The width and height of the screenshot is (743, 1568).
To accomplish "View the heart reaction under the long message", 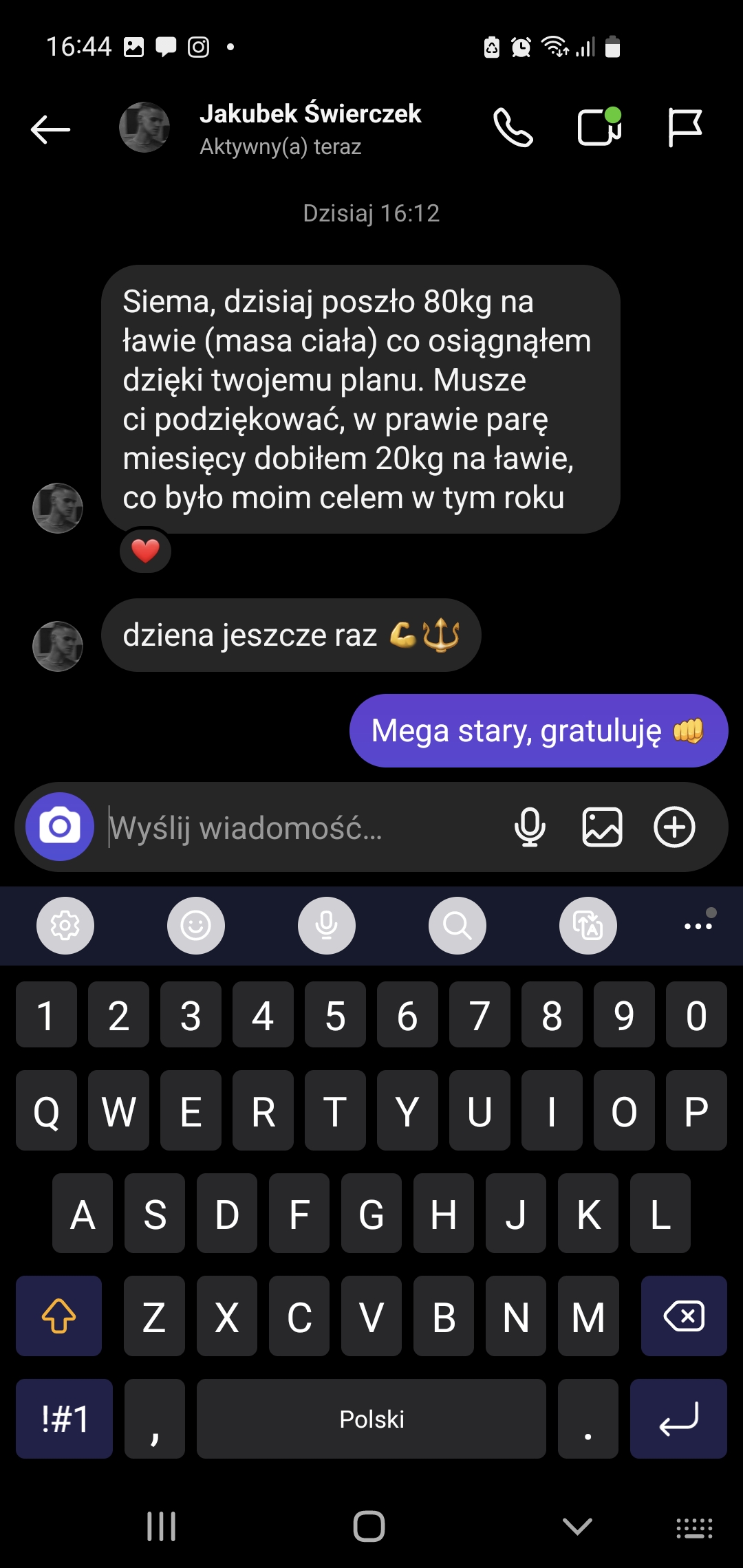I will [145, 551].
